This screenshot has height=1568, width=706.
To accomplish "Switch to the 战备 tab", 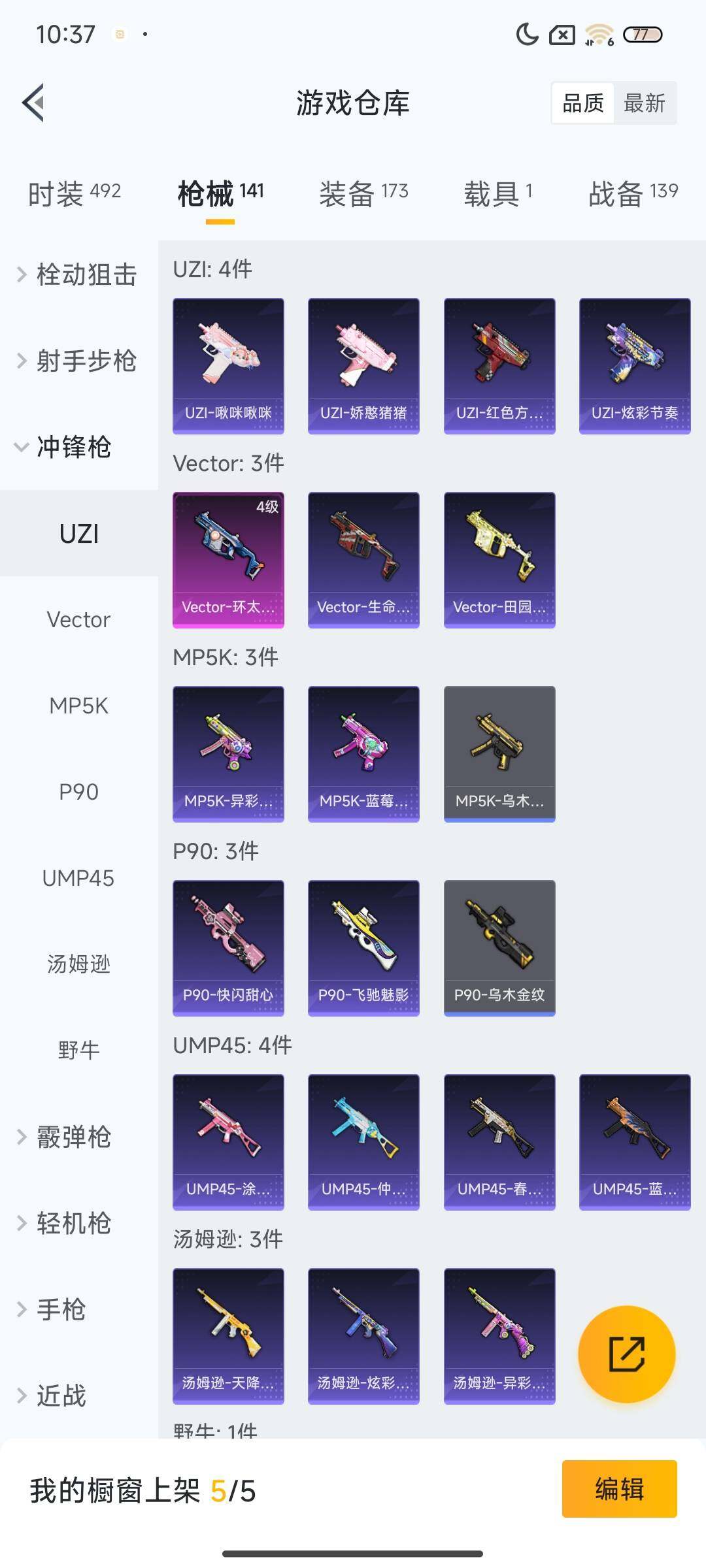I will (x=633, y=193).
